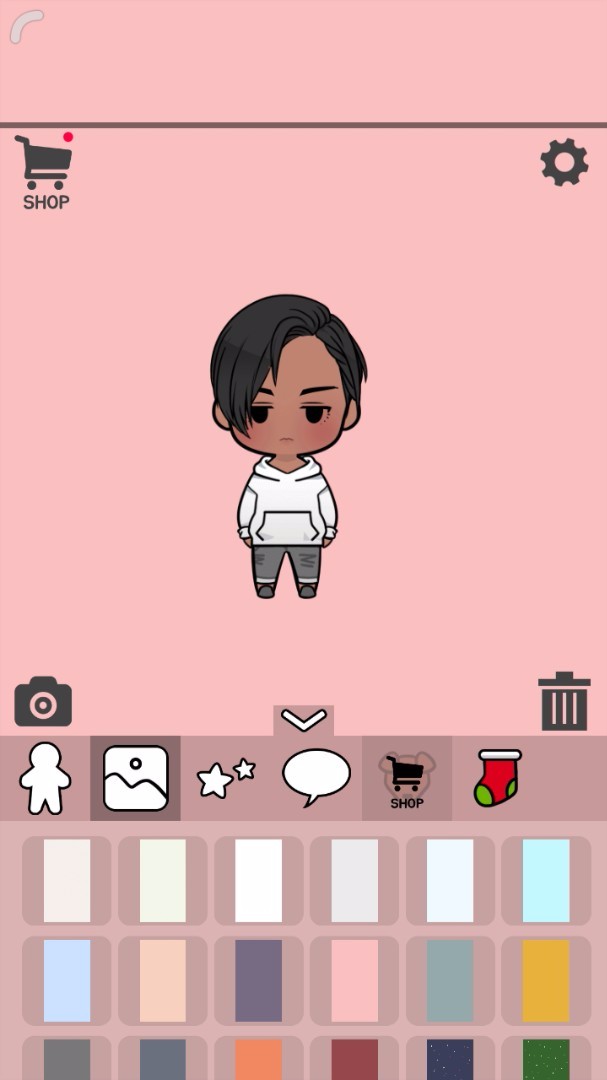The image size is (607, 1080).
Task: Select the background picture tab
Action: tap(135, 778)
